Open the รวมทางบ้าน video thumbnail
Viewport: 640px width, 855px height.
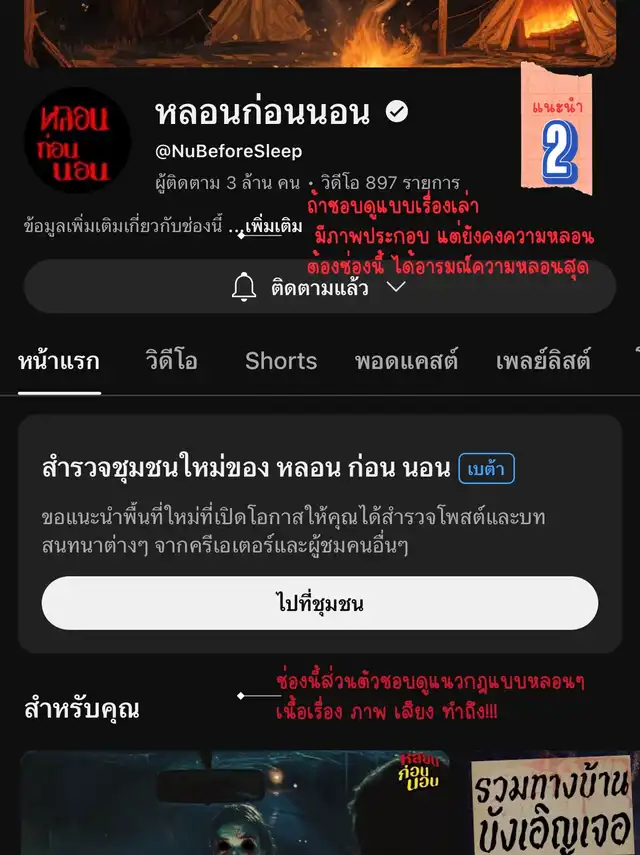(556, 803)
